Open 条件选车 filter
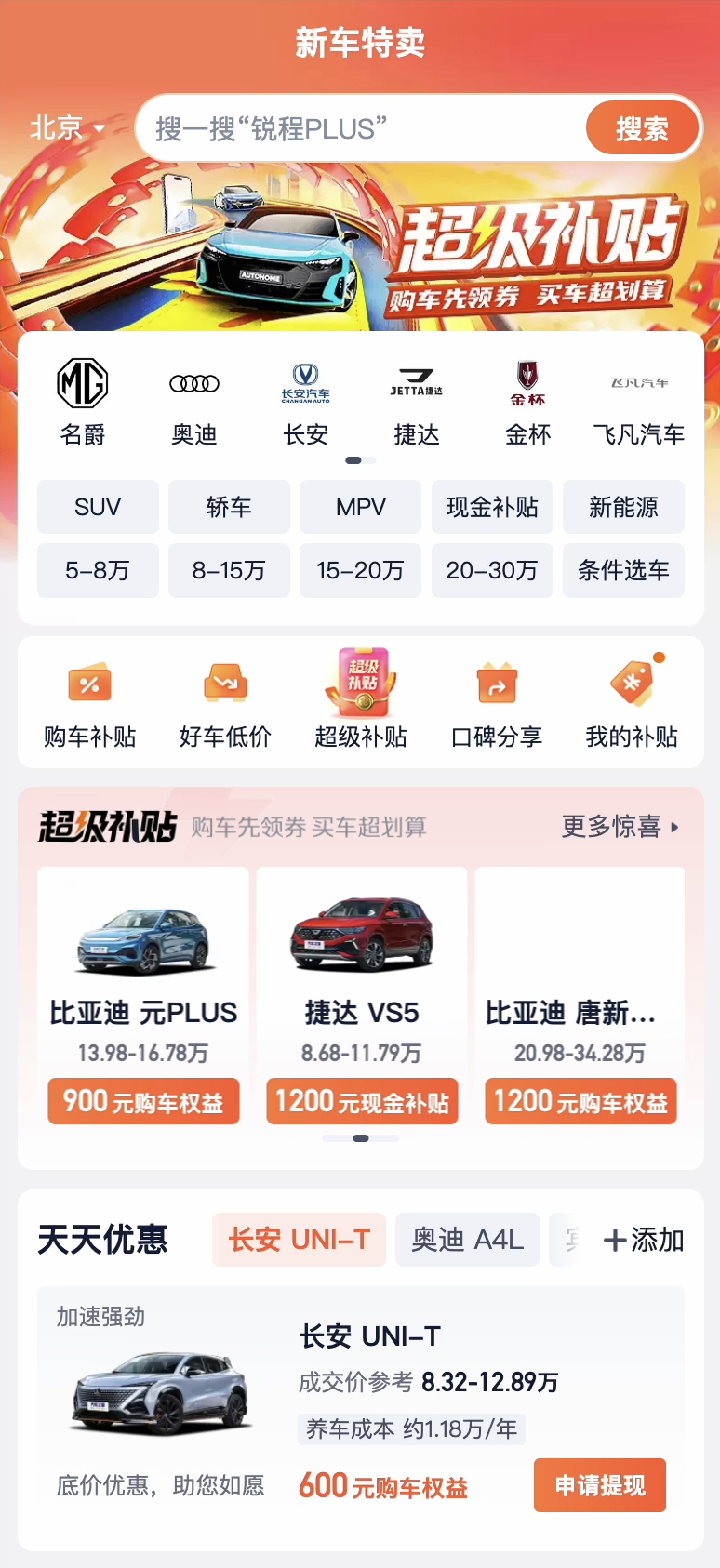 [623, 570]
